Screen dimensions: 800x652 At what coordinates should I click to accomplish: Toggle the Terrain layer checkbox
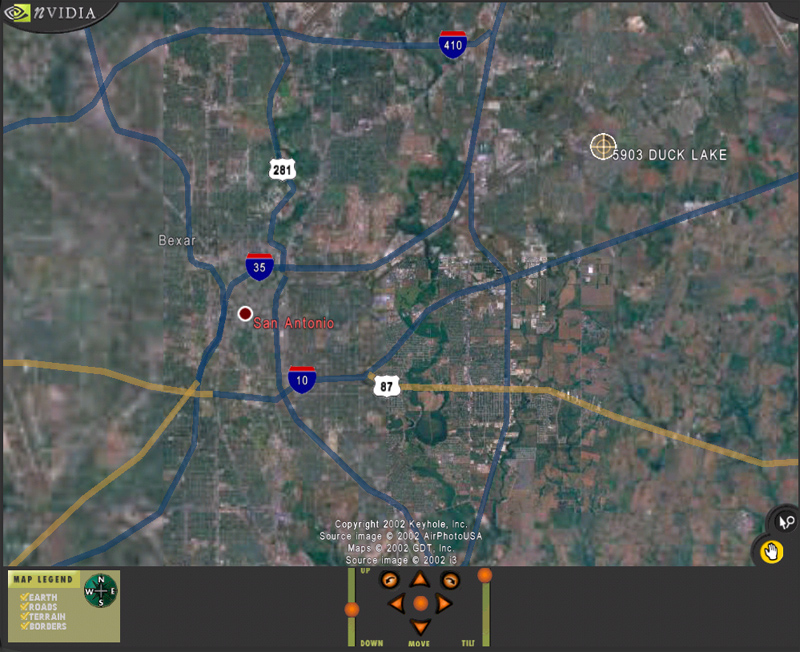(x=24, y=617)
